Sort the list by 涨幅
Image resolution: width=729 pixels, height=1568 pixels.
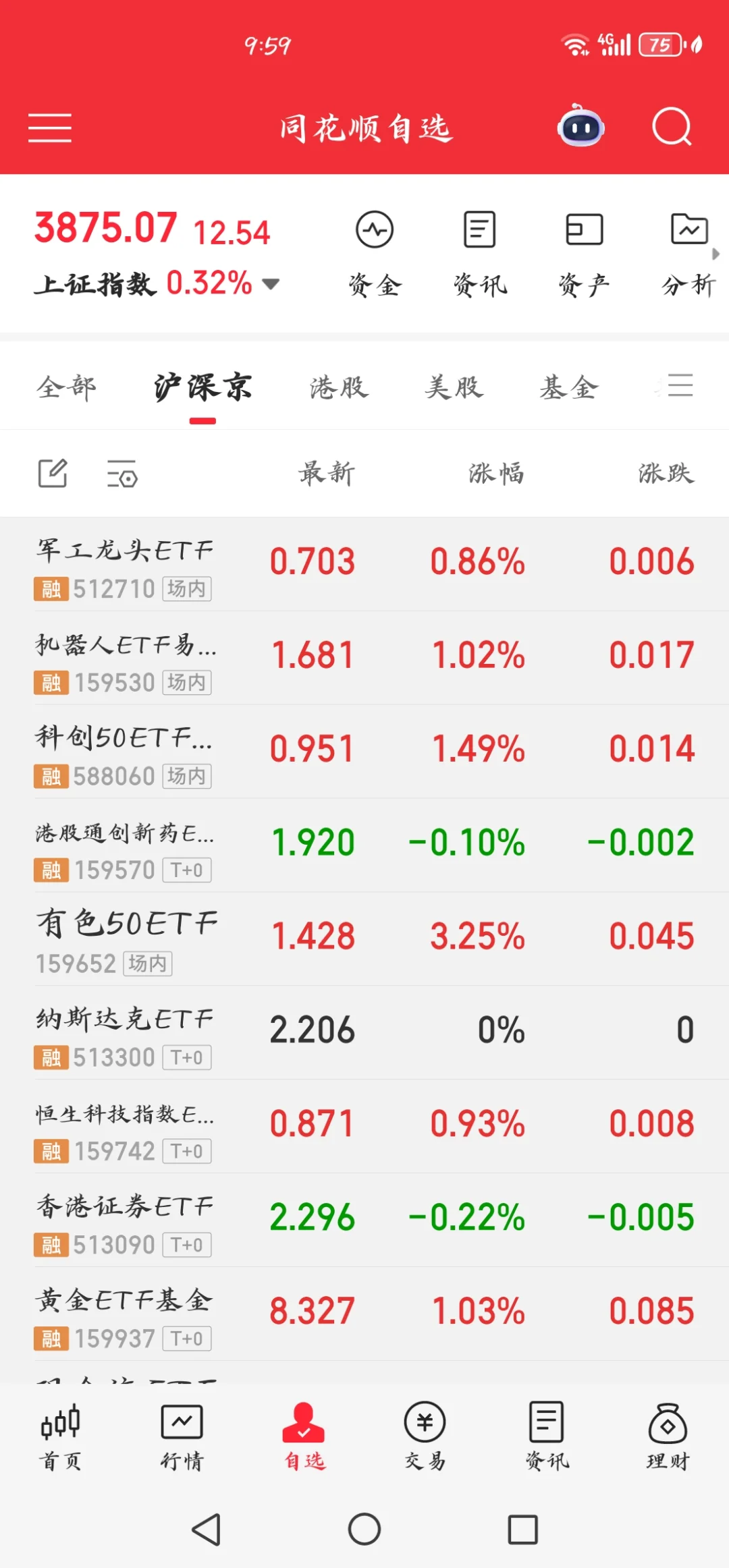coord(496,473)
